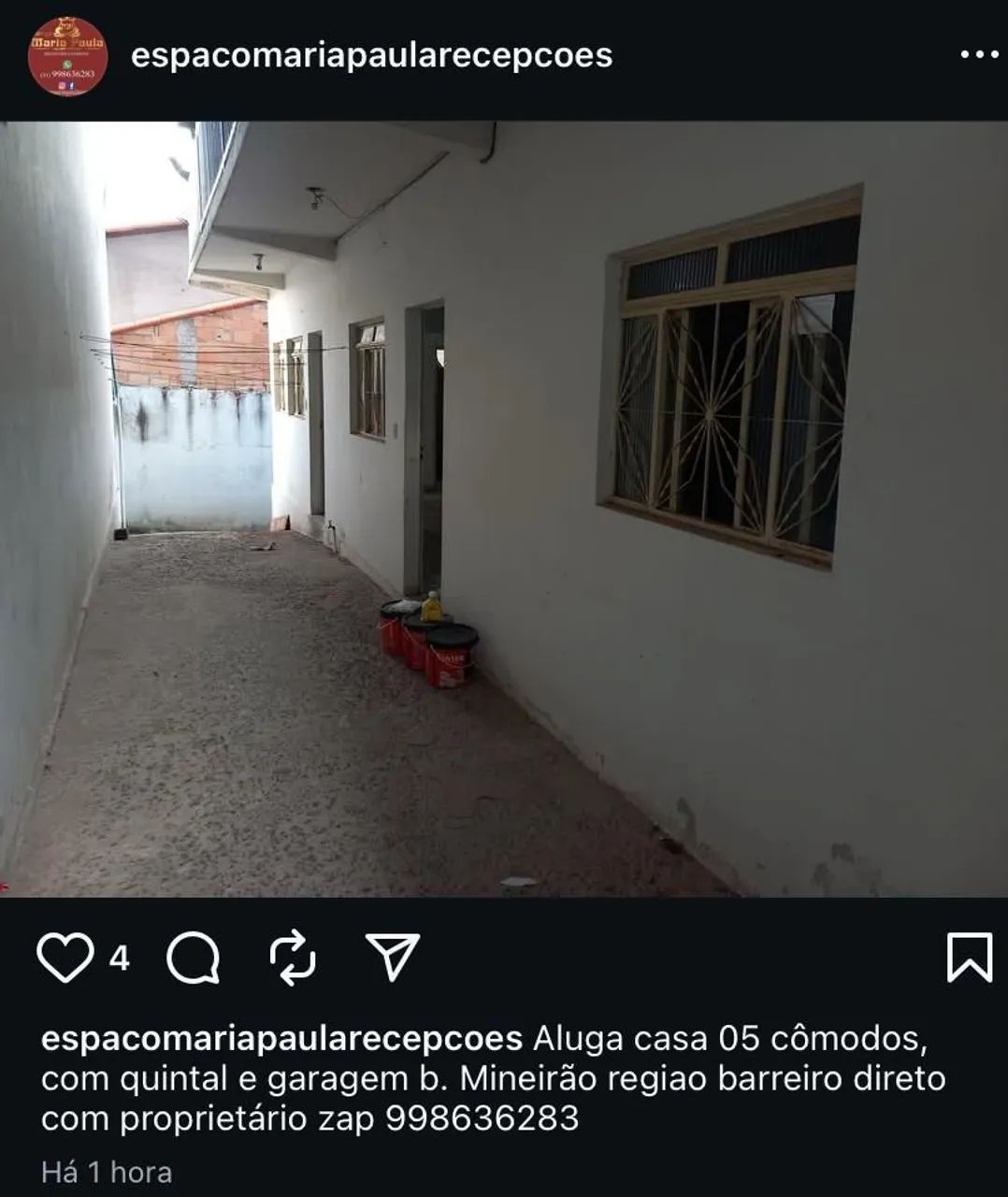Tap the caption's espacomariapaularecepcoes username
Viewport: 1008px width, 1197px height.
coord(281,1039)
